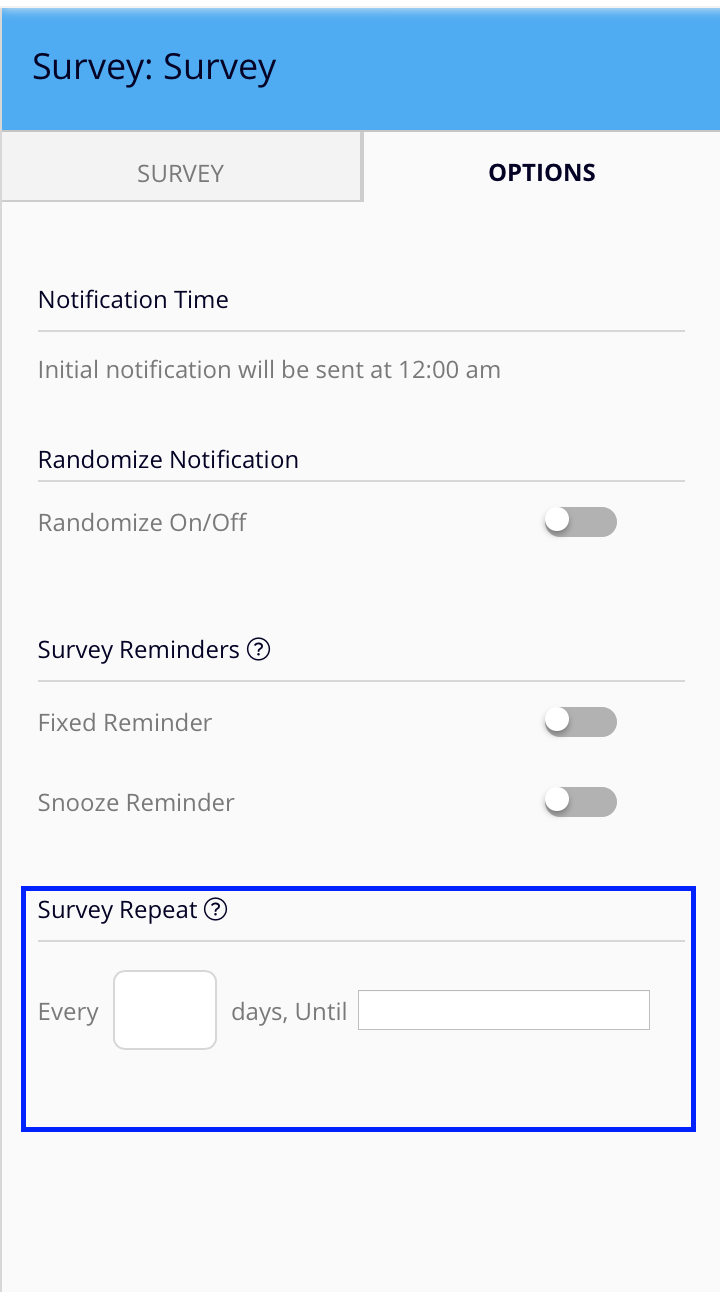Focus the Every days number field
Screen dimensions: 720x1292
165,1010
